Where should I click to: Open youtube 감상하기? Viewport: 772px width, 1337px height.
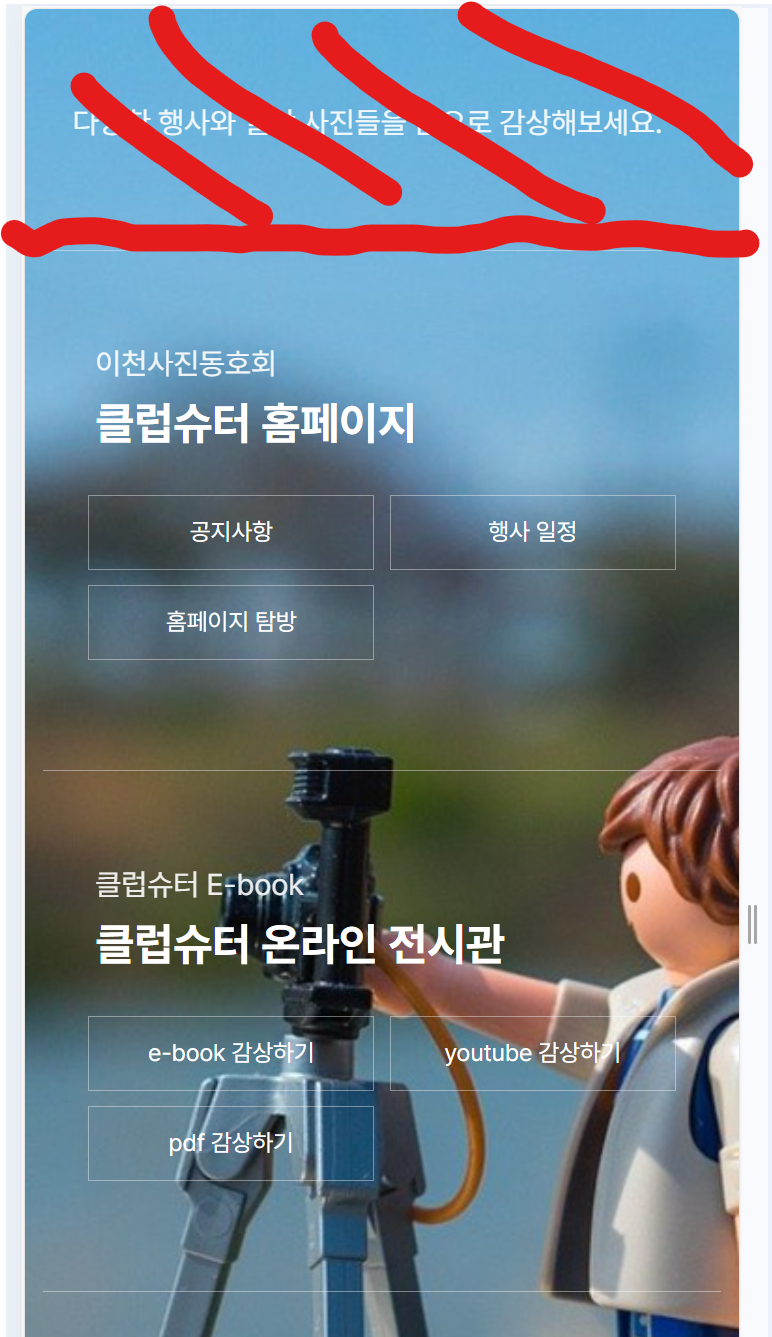click(532, 1053)
